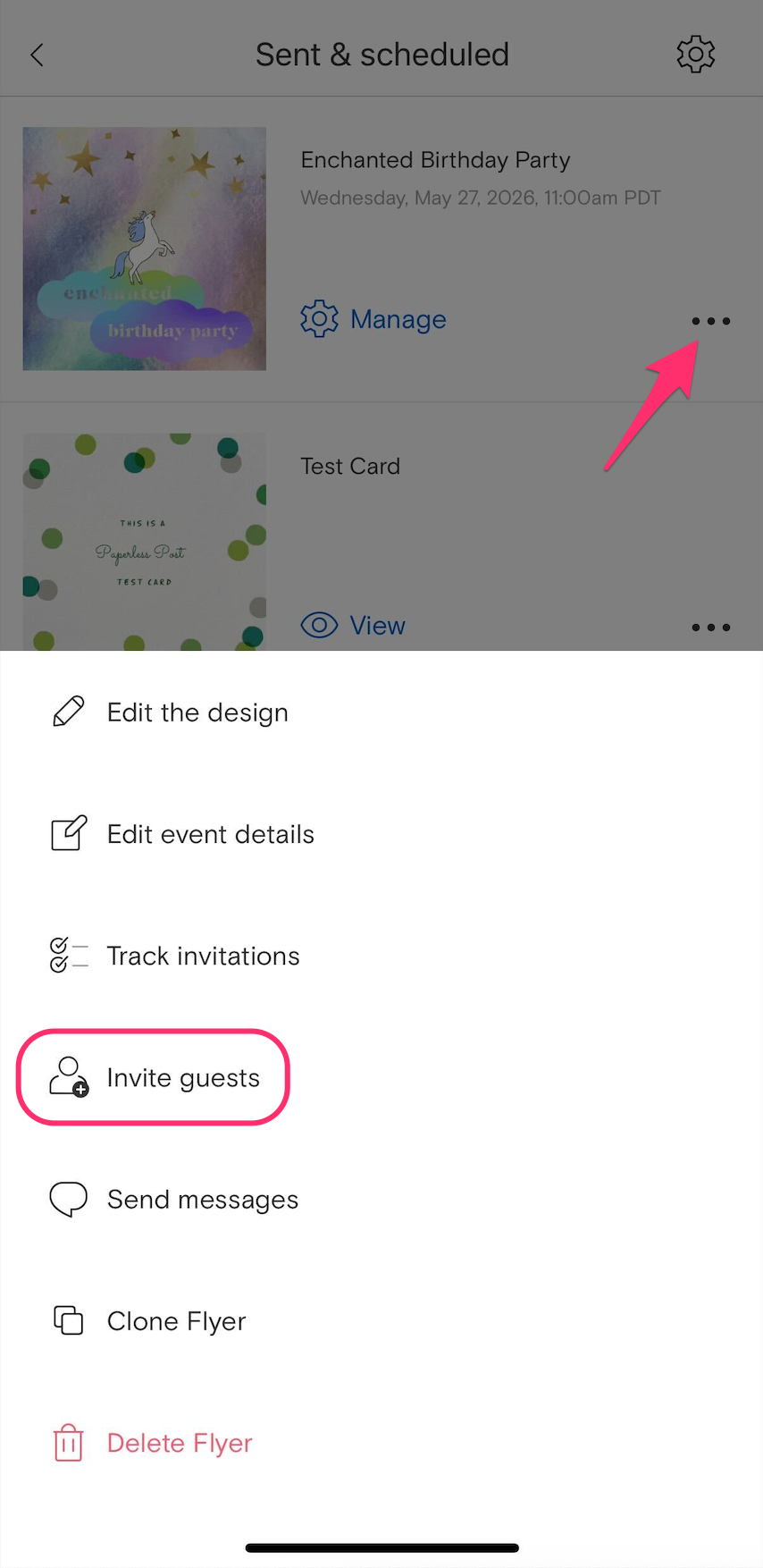The image size is (763, 1568).
Task: Open Track invitations
Action: click(x=202, y=956)
